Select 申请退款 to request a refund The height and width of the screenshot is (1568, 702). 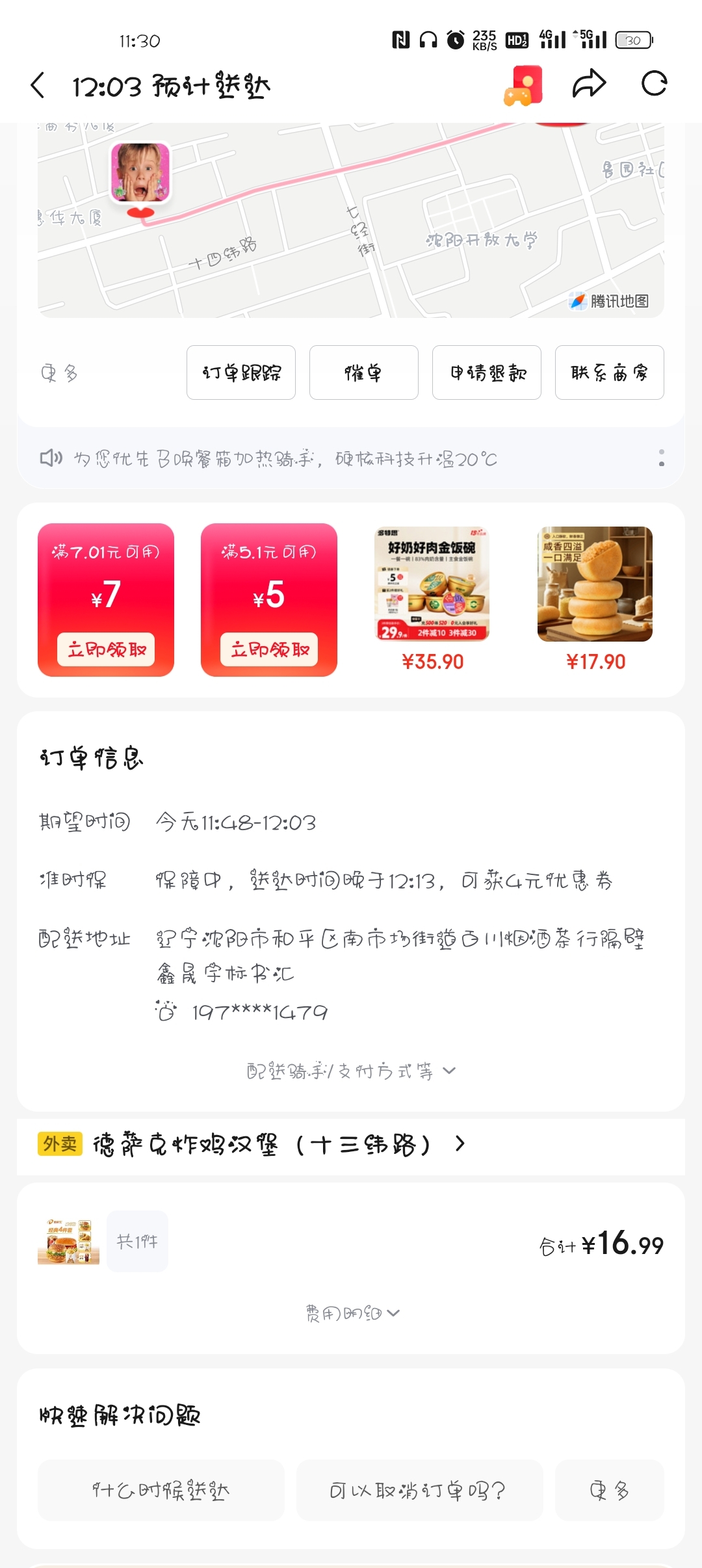(486, 372)
